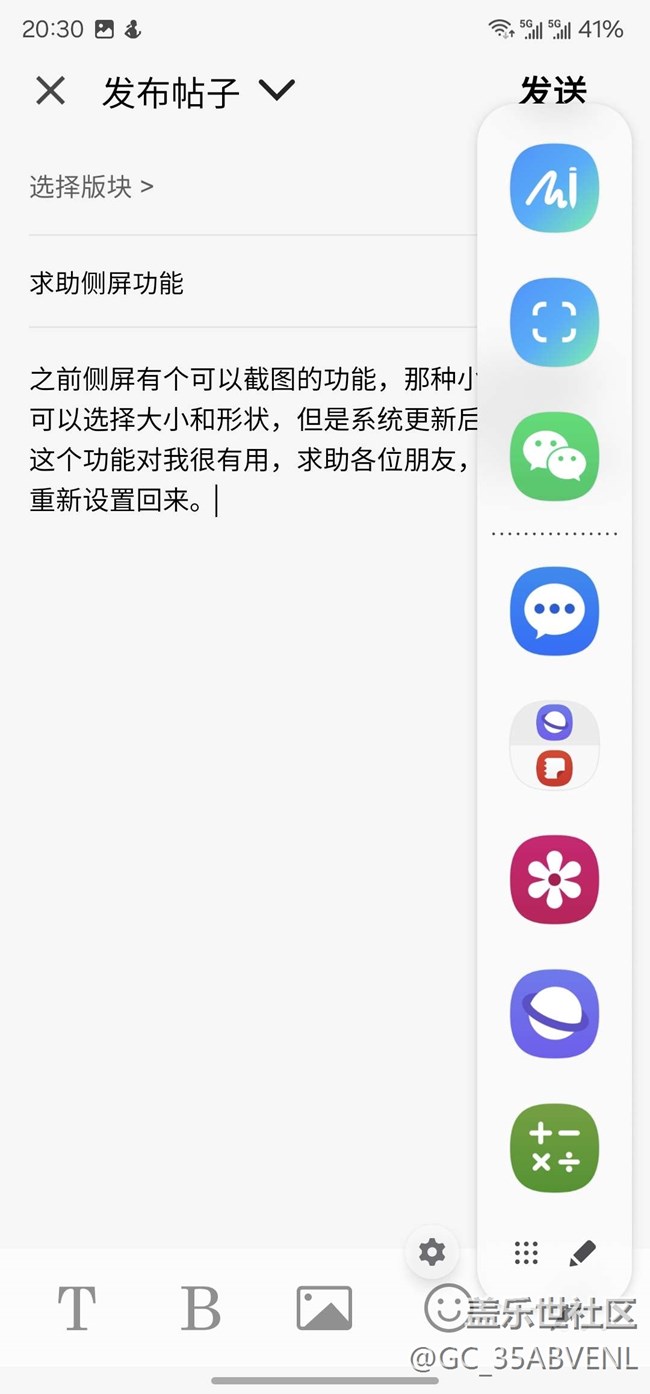Edit the edge panel with pencil icon

click(x=582, y=1252)
